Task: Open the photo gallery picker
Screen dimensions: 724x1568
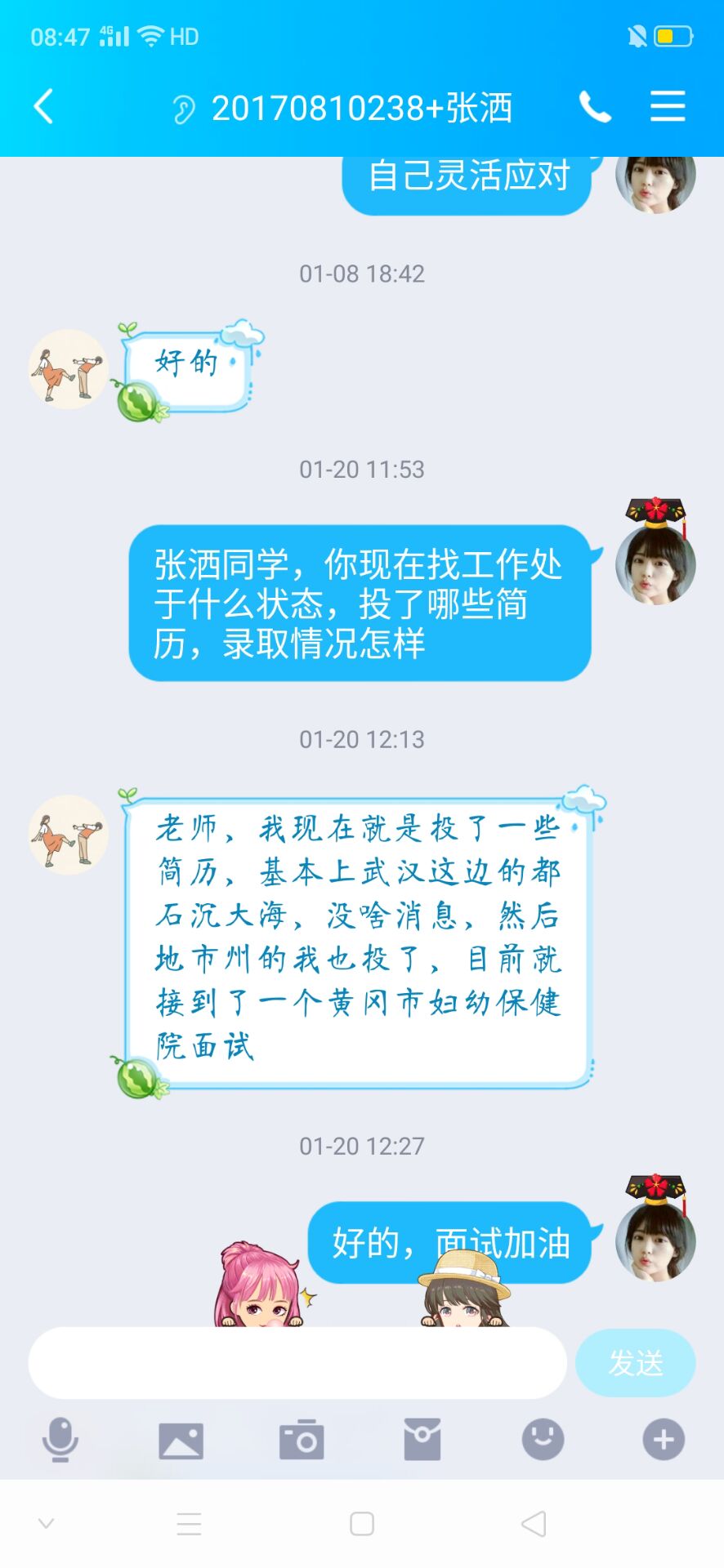Action: 181,1440
